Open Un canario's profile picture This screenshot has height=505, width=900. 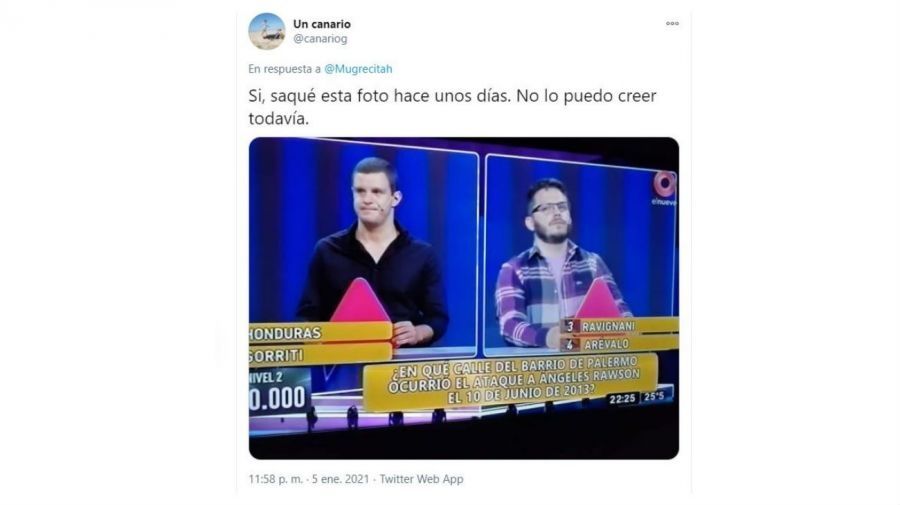267,31
